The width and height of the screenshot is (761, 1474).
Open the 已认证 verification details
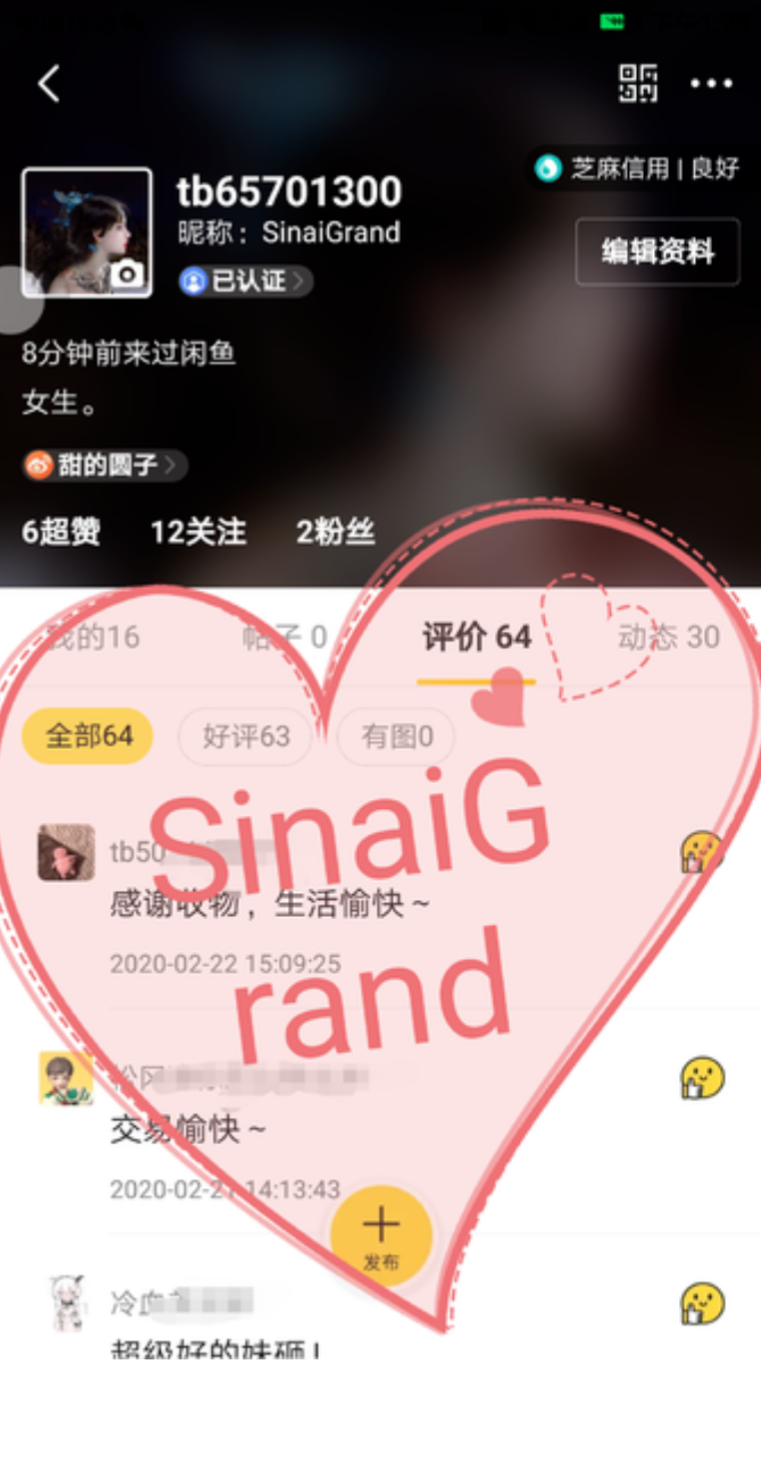246,281
